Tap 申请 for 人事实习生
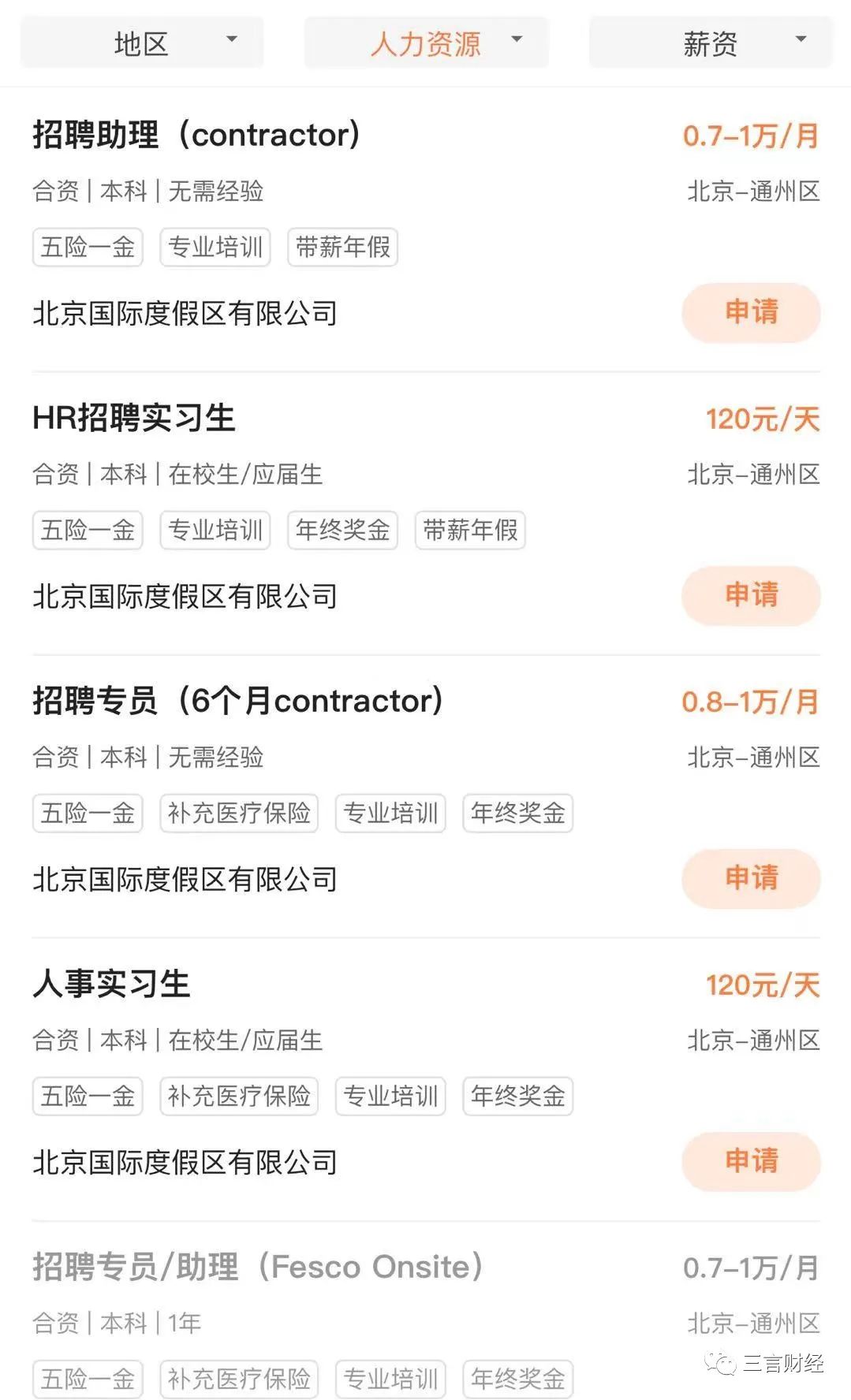 pos(751,1161)
